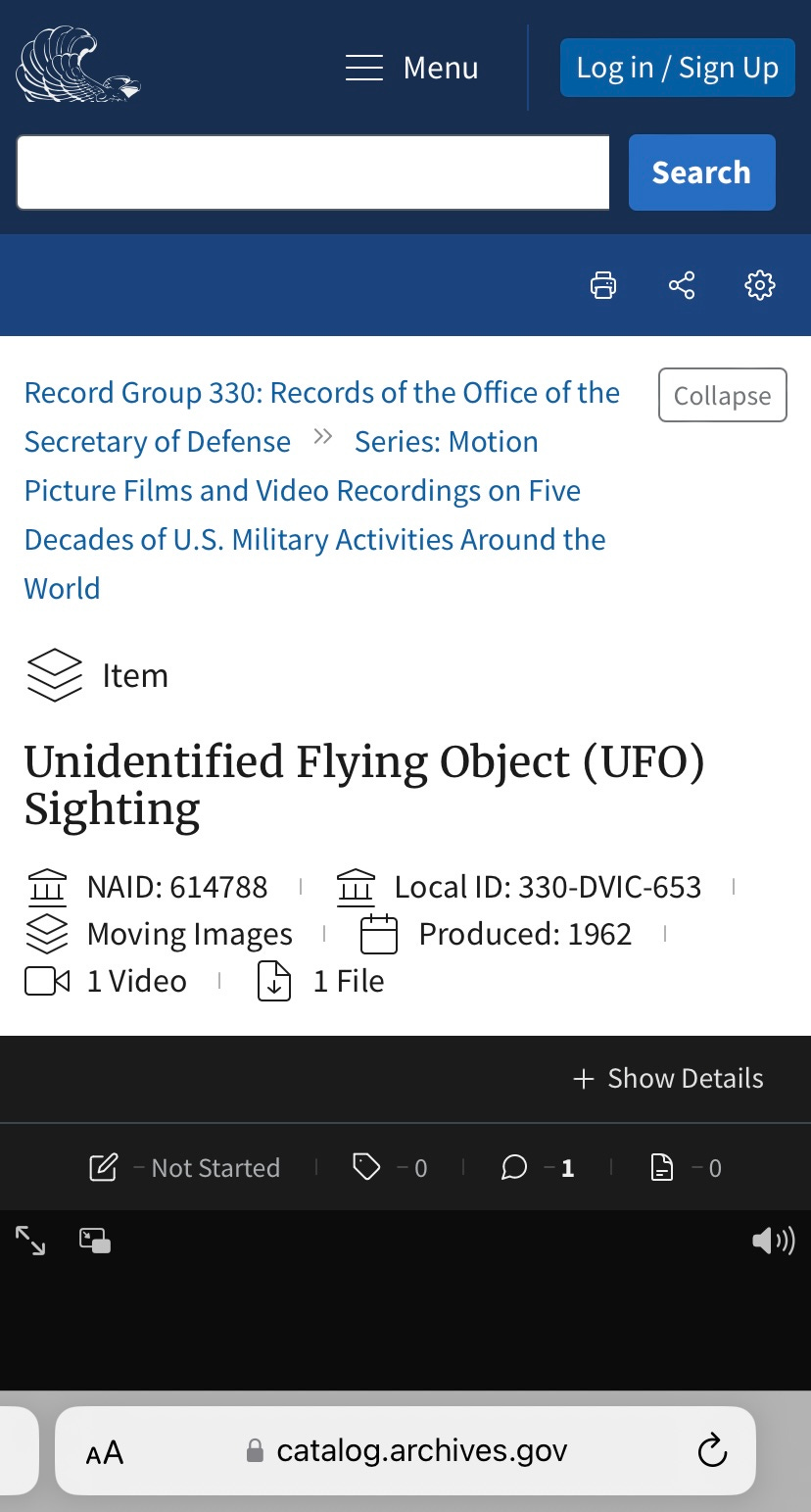Image resolution: width=811 pixels, height=1512 pixels.
Task: Switch video to picture-in-picture
Action: pos(95,1241)
